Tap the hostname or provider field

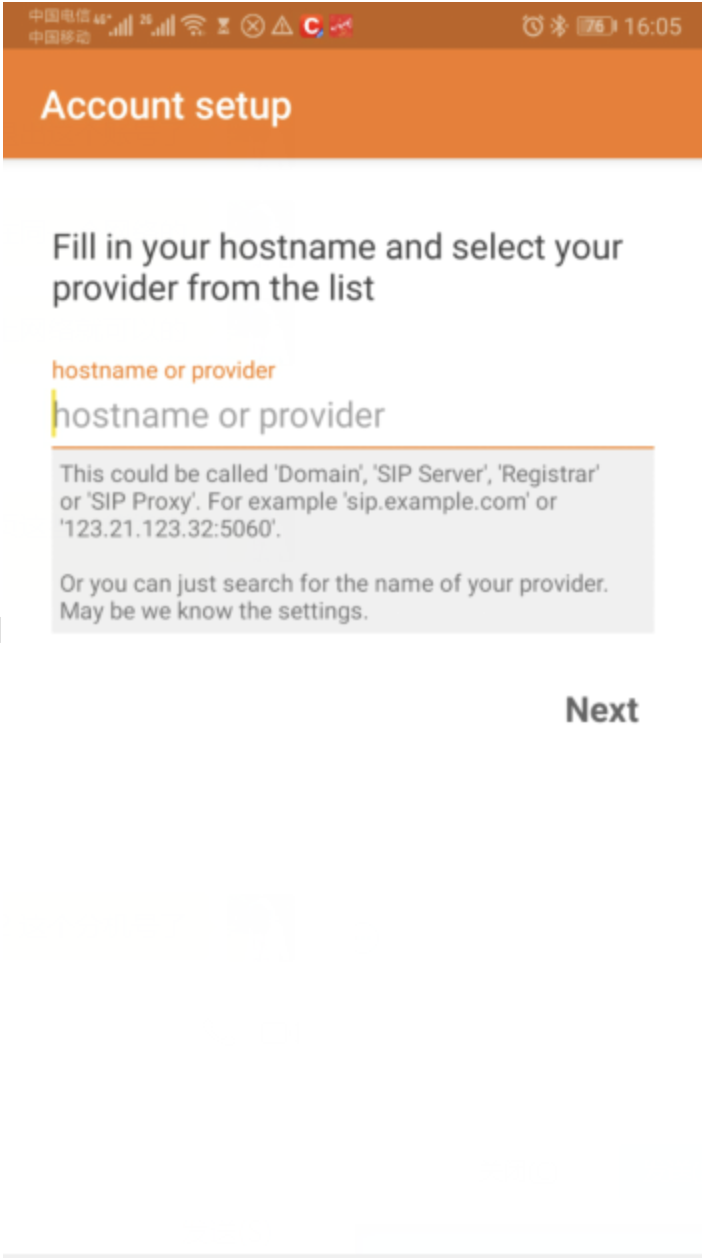pos(352,416)
